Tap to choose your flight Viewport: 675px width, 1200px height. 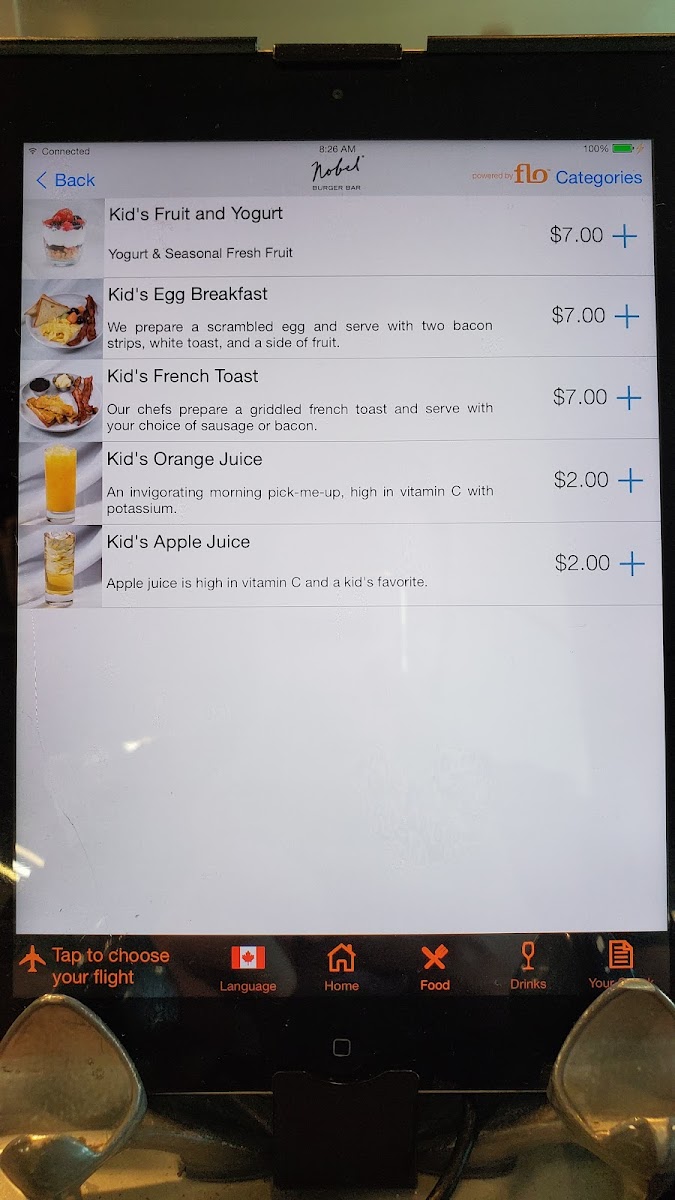coord(95,966)
